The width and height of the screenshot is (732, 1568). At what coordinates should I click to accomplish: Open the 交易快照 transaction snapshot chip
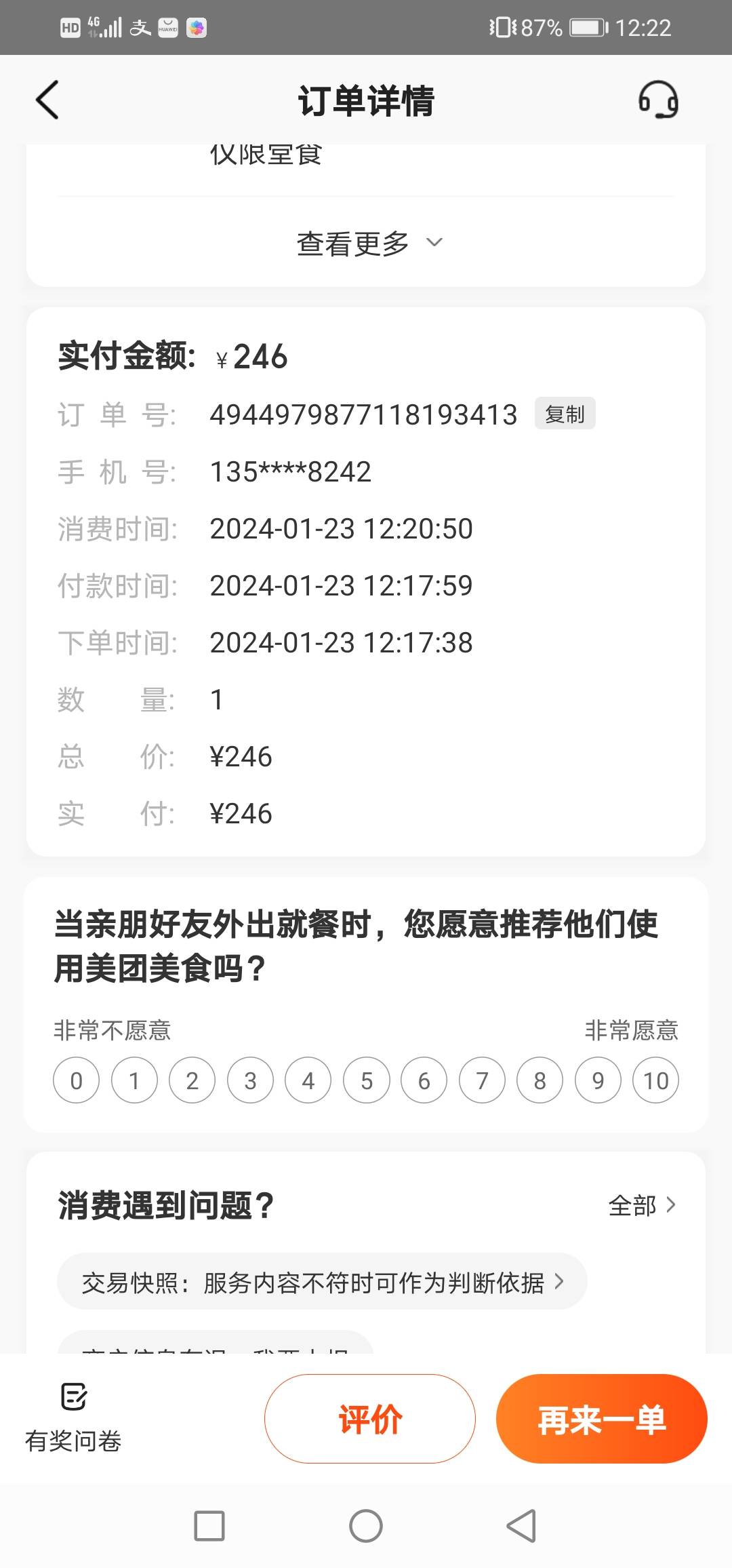click(322, 1282)
